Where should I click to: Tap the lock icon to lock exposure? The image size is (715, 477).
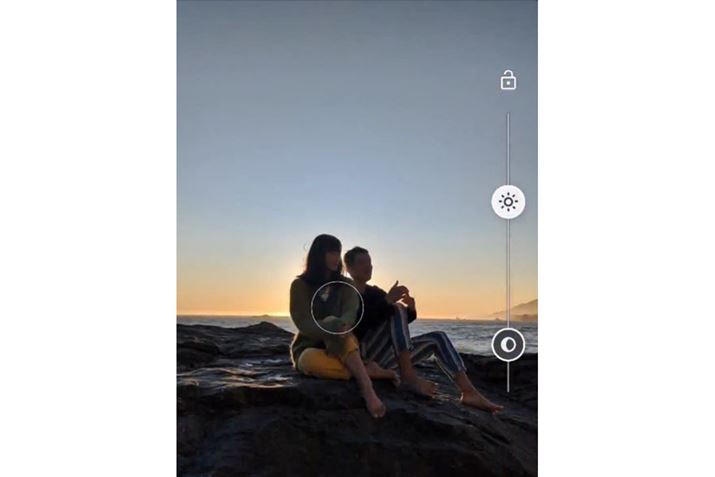pyautogui.click(x=508, y=80)
